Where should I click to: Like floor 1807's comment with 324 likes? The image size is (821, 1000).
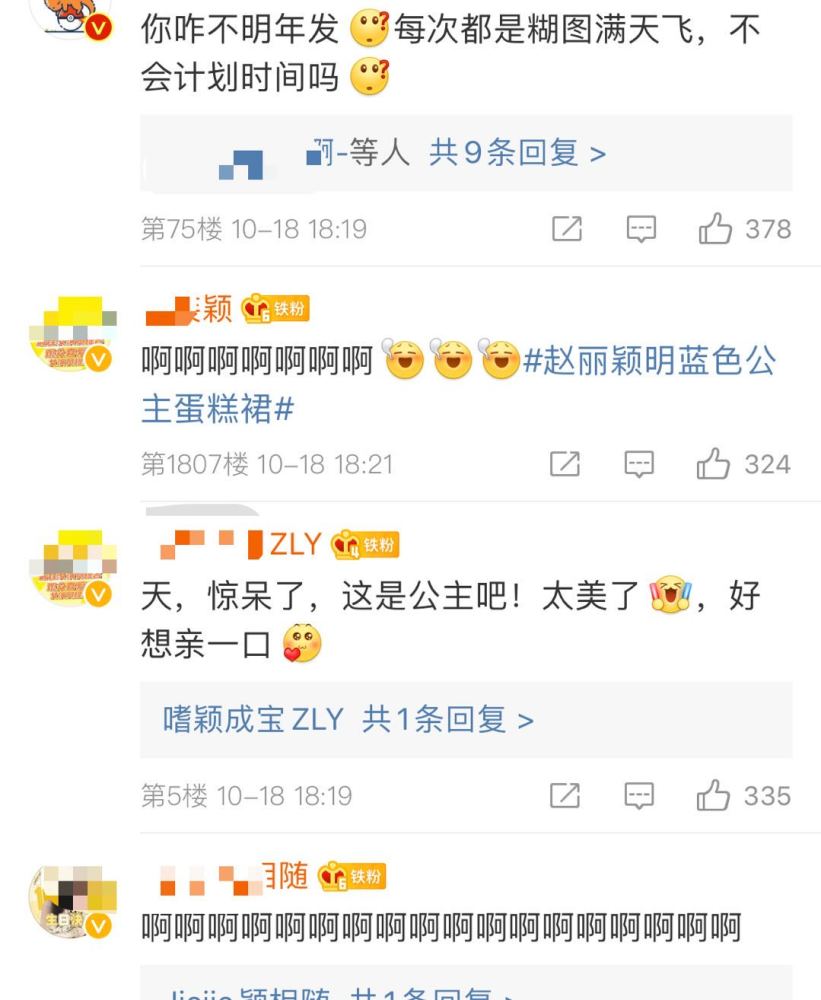[x=714, y=463]
